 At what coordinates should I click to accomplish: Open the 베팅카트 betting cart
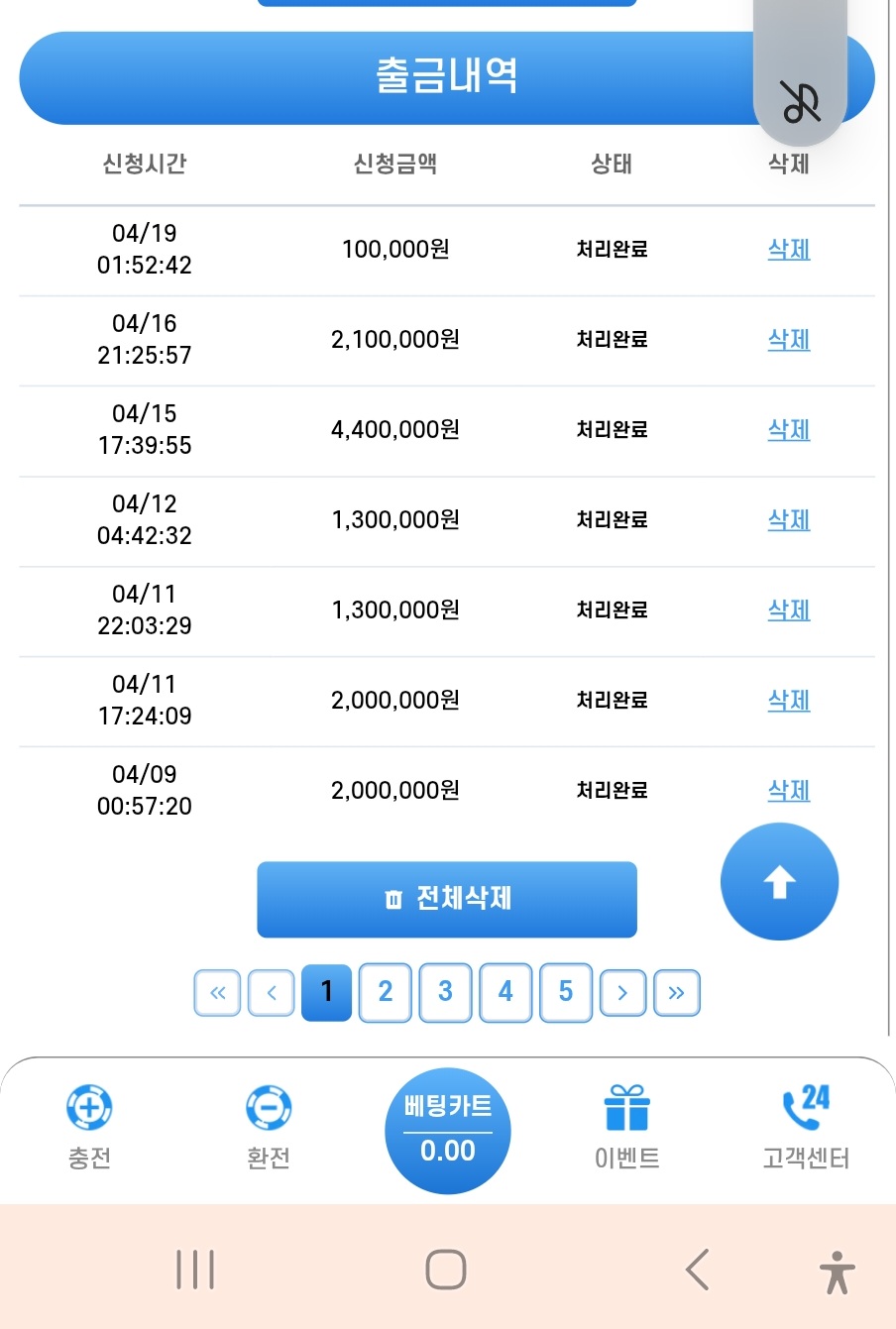click(448, 1131)
